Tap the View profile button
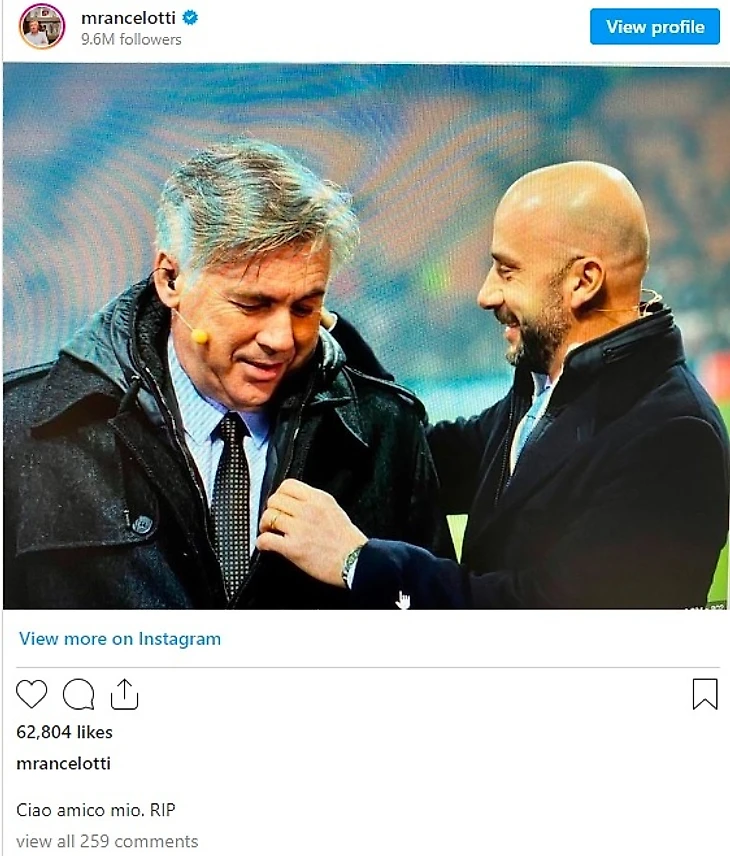The height and width of the screenshot is (856, 730). click(654, 27)
